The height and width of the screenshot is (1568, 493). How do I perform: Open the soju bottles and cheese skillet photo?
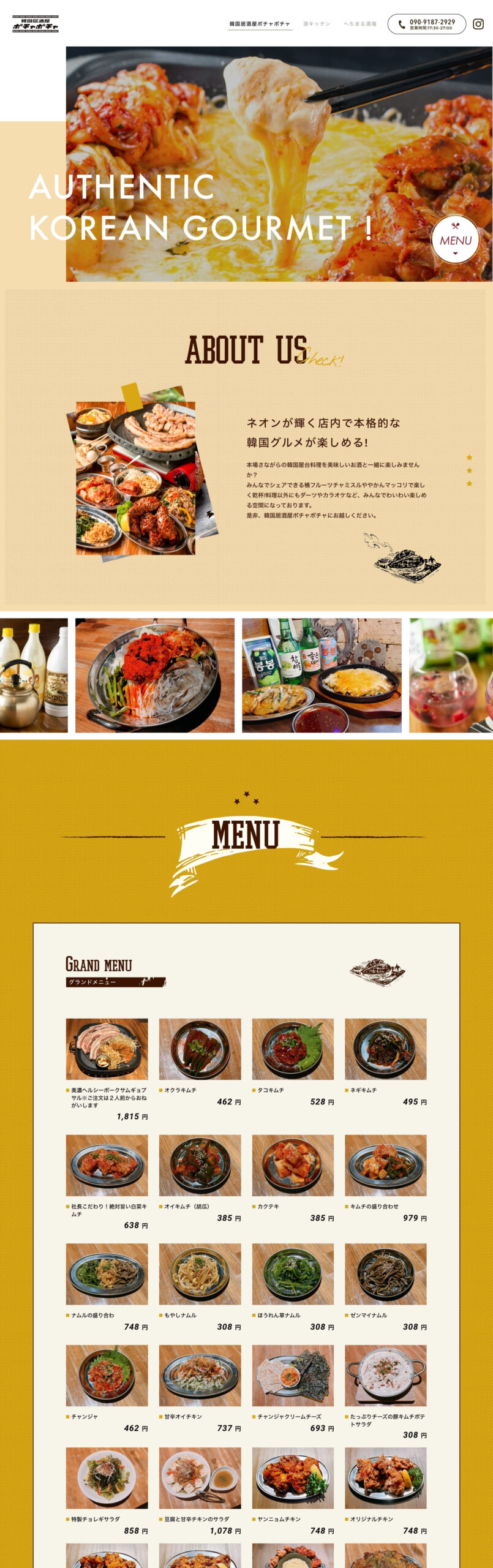[x=322, y=675]
